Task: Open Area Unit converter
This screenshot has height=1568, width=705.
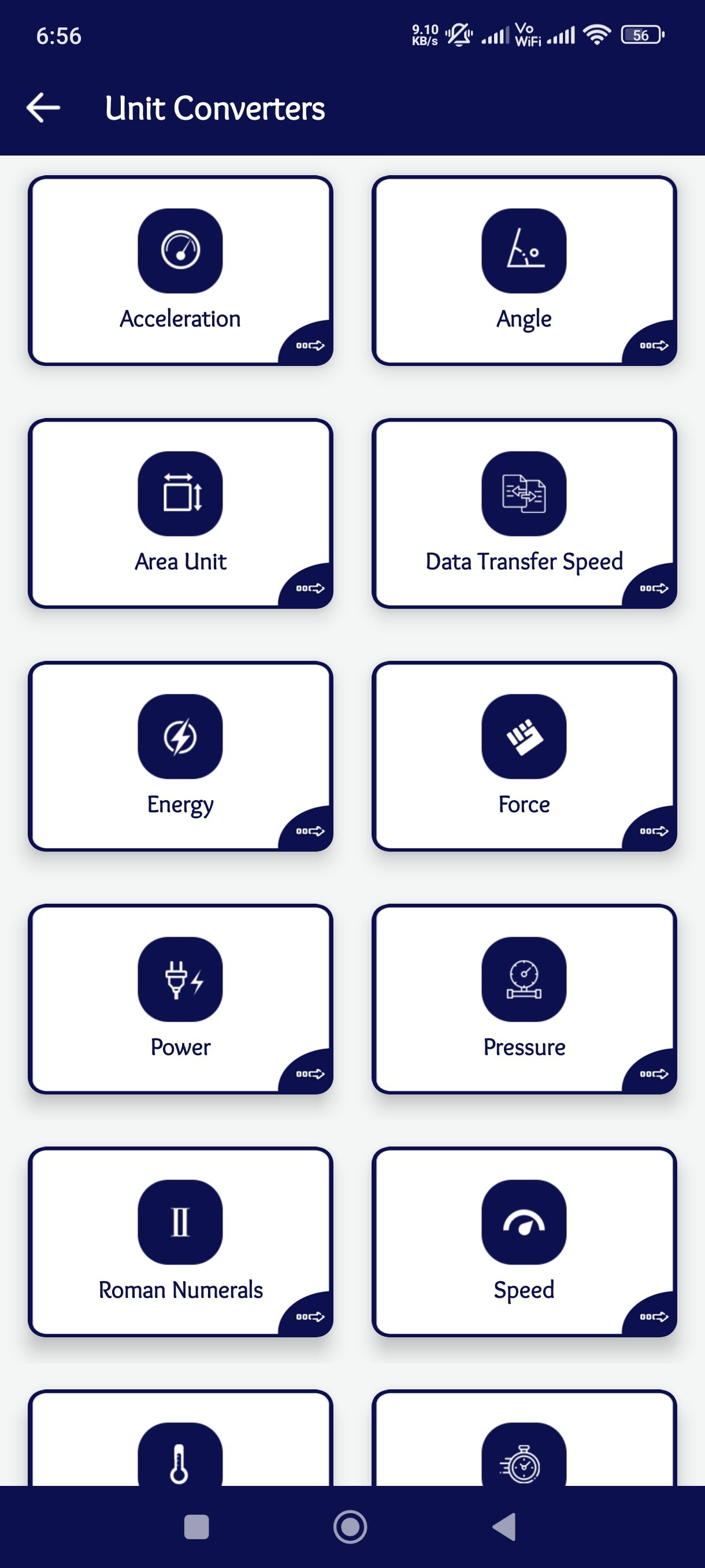Action: 180,512
